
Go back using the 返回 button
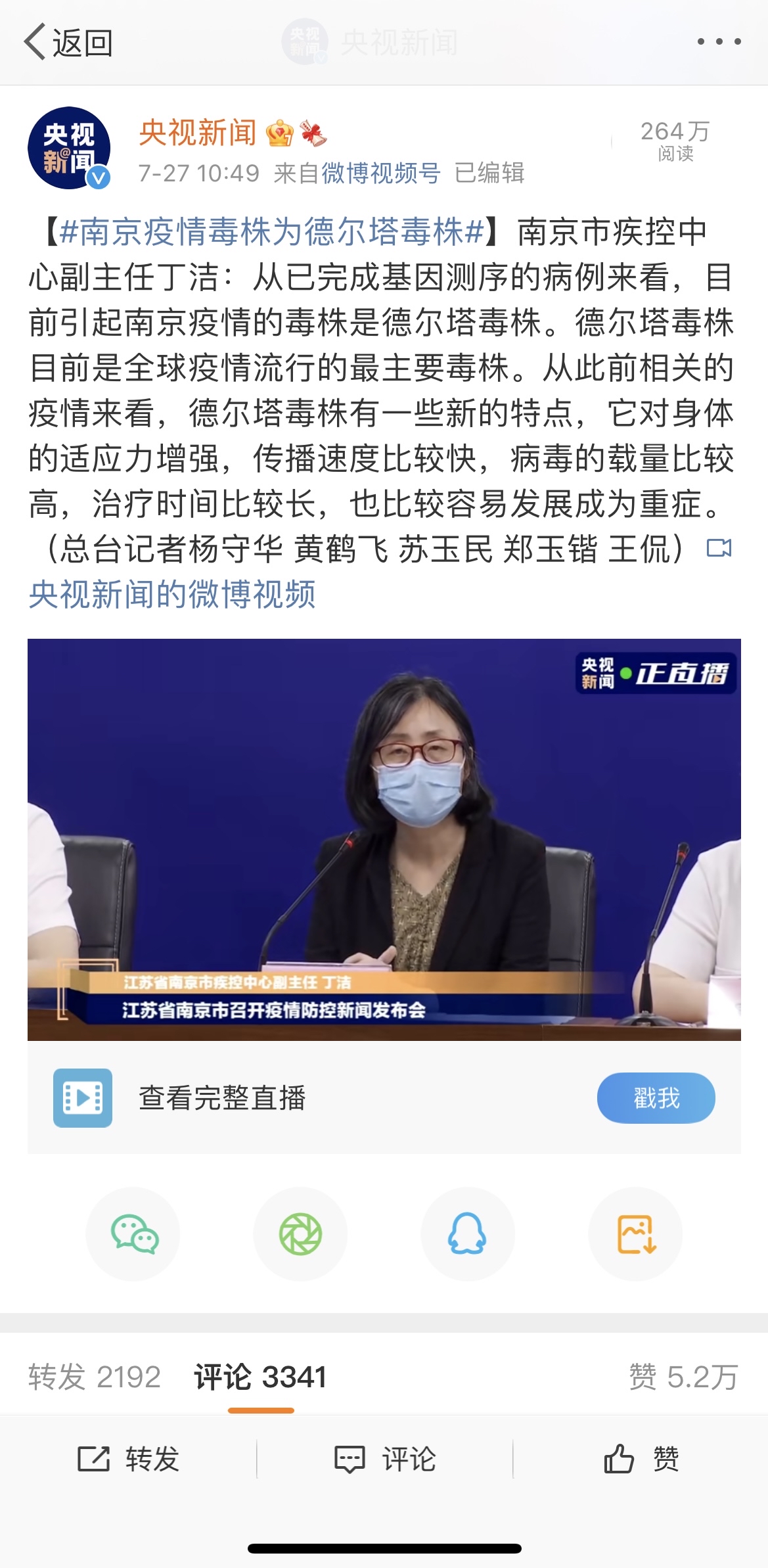click(x=68, y=43)
